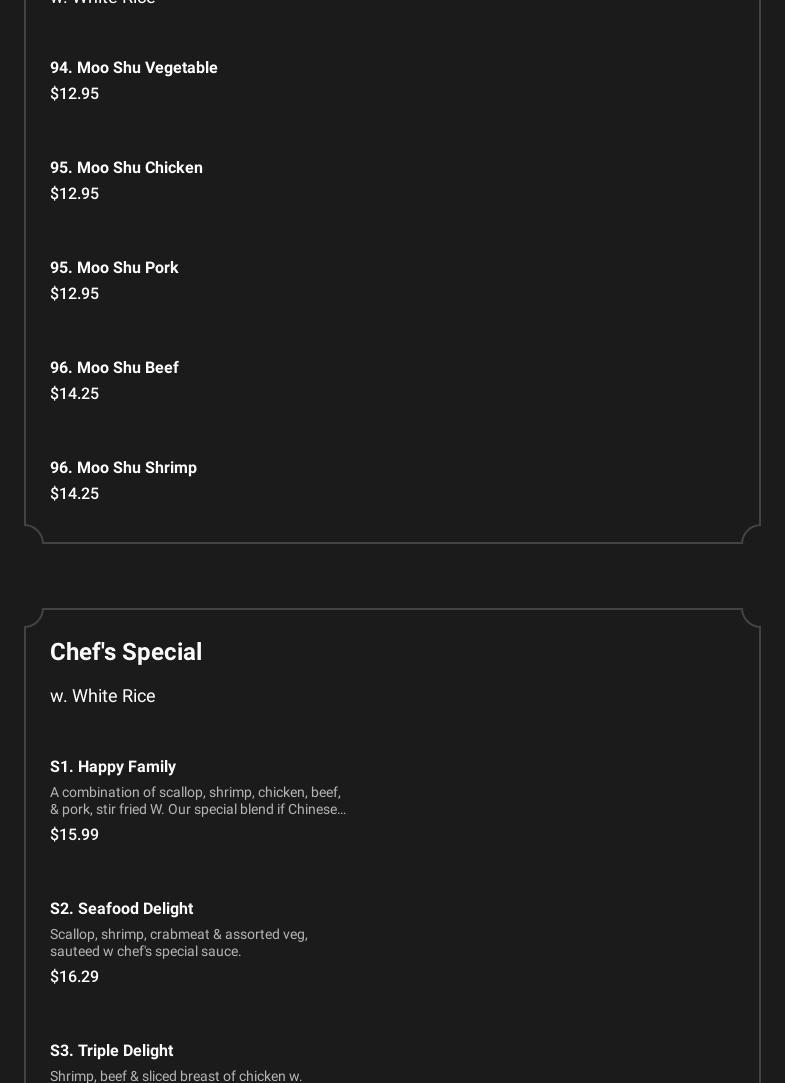Select S2. Seafood Delight
The width and height of the screenshot is (785, 1083).
pos(121,909)
